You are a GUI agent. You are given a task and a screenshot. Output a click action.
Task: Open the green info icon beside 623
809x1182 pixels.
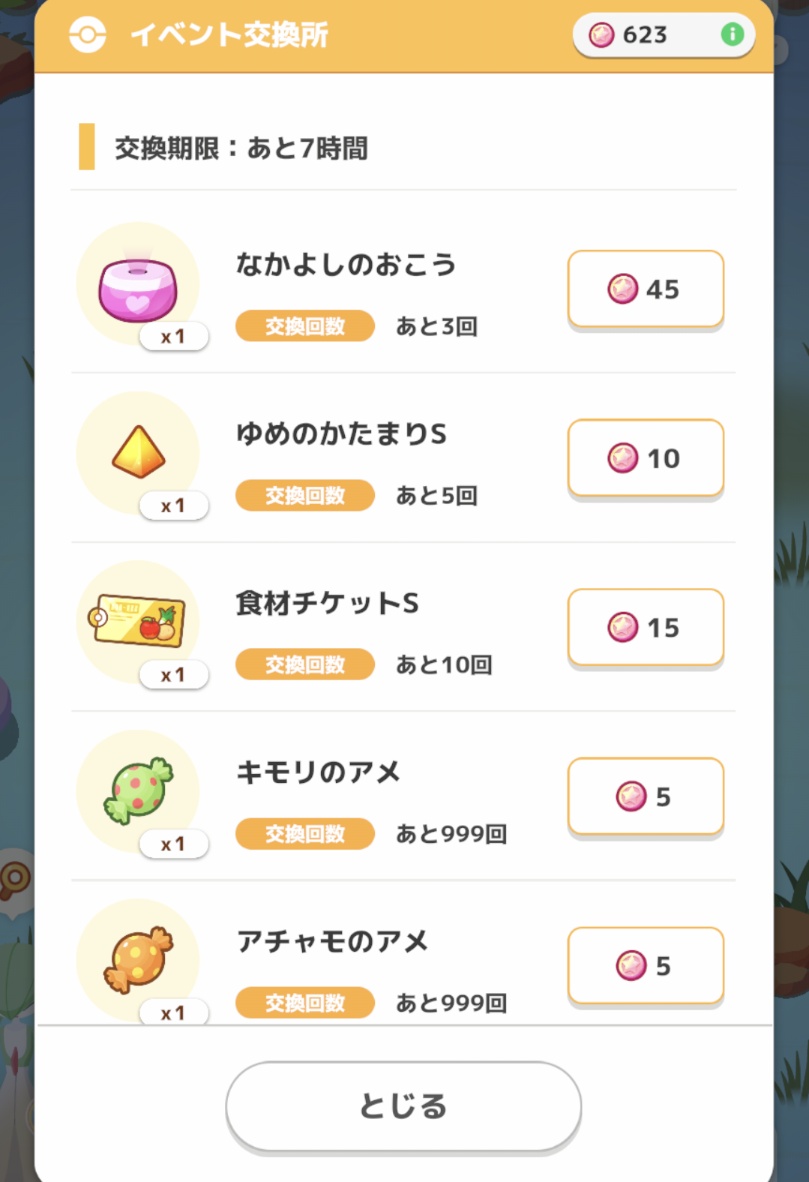coord(732,35)
